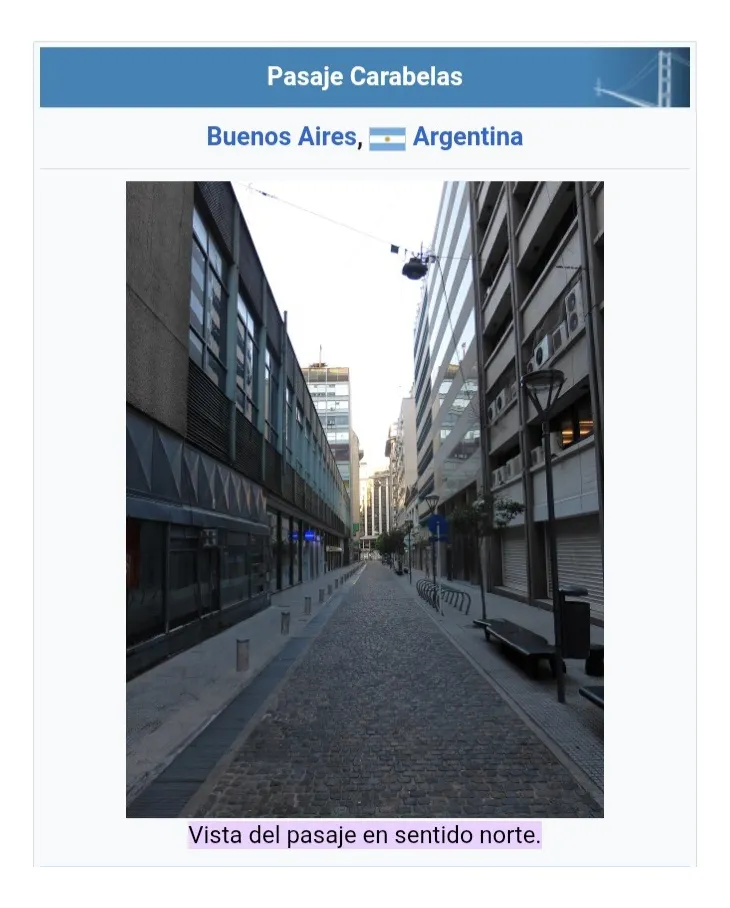
Task: Open the Buenos Aires link
Action: 280,137
